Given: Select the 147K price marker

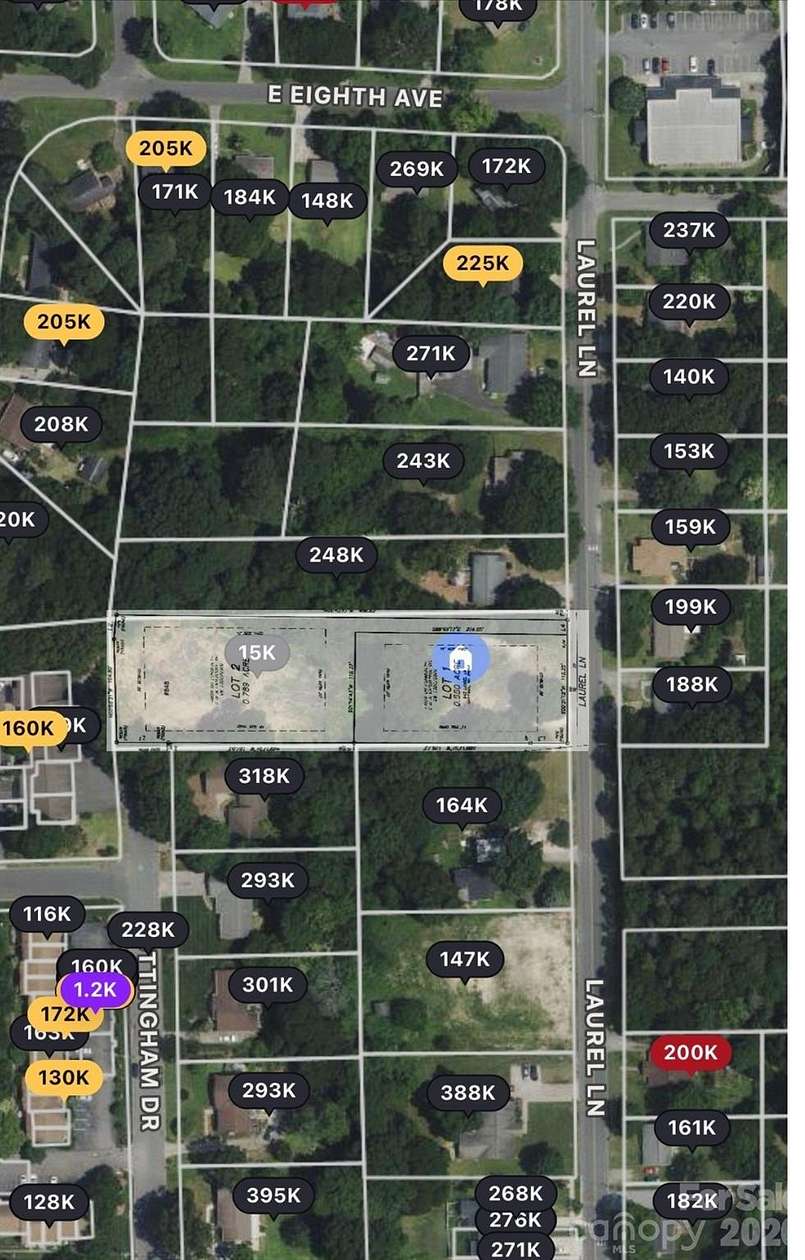Looking at the screenshot, I should click(467, 957).
